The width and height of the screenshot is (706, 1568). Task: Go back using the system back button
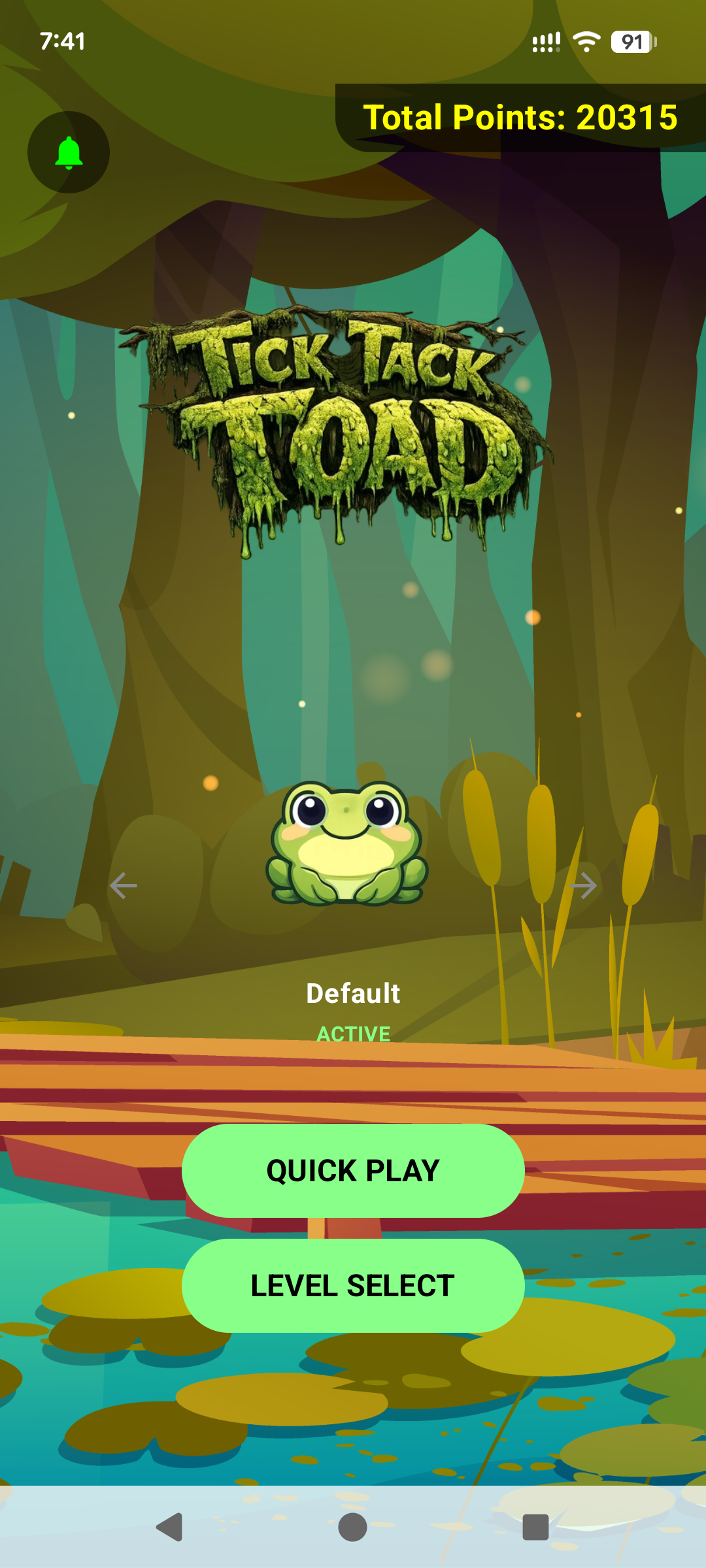(169, 1527)
